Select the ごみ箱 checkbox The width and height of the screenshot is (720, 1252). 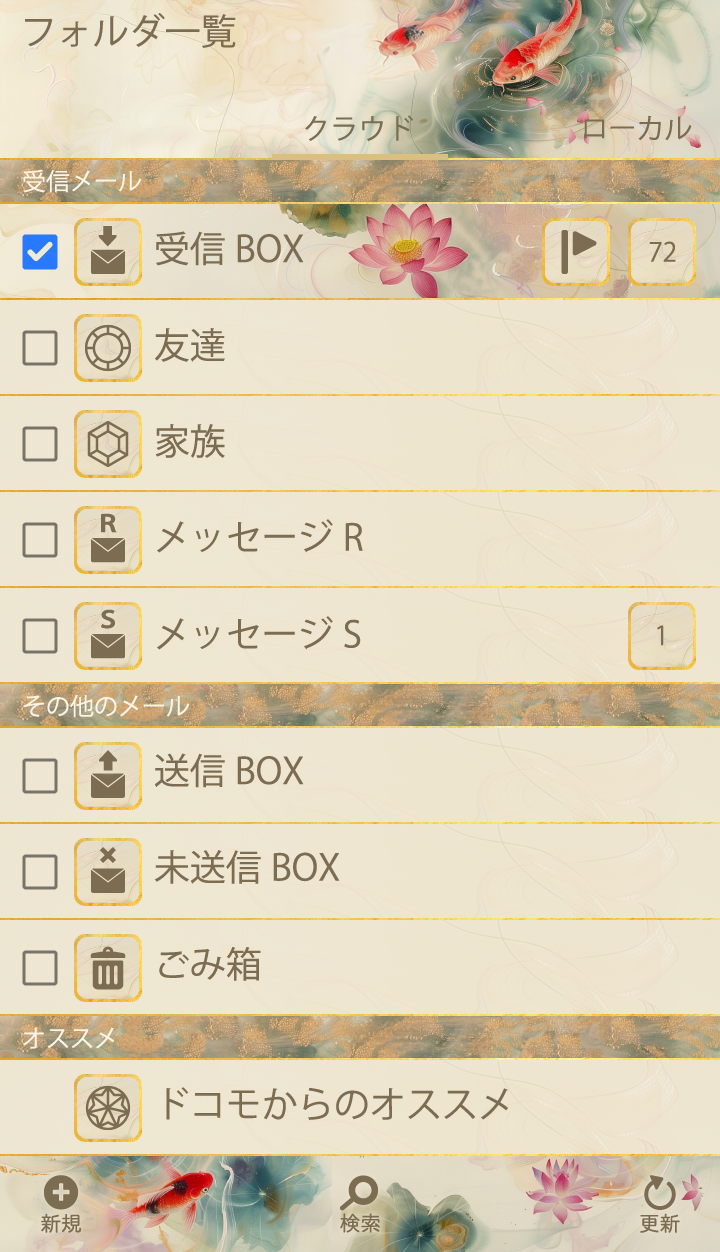click(40, 968)
